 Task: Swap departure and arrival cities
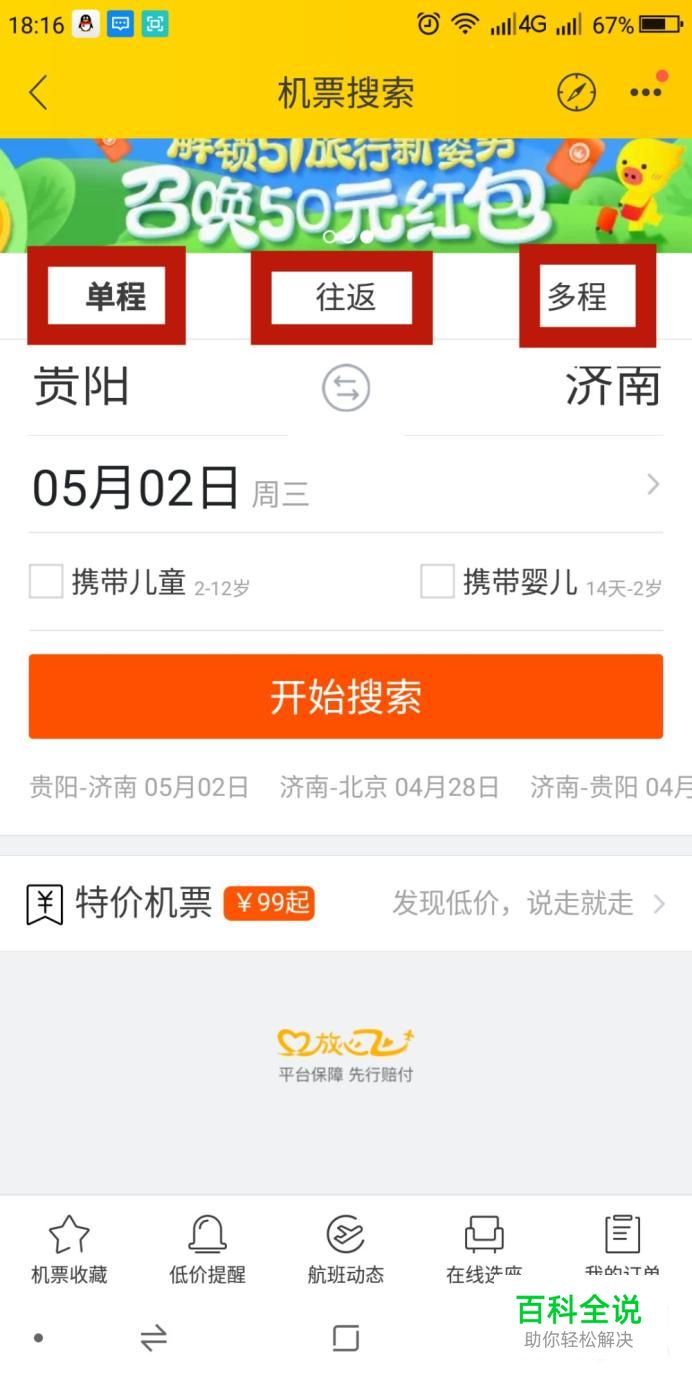click(346, 388)
